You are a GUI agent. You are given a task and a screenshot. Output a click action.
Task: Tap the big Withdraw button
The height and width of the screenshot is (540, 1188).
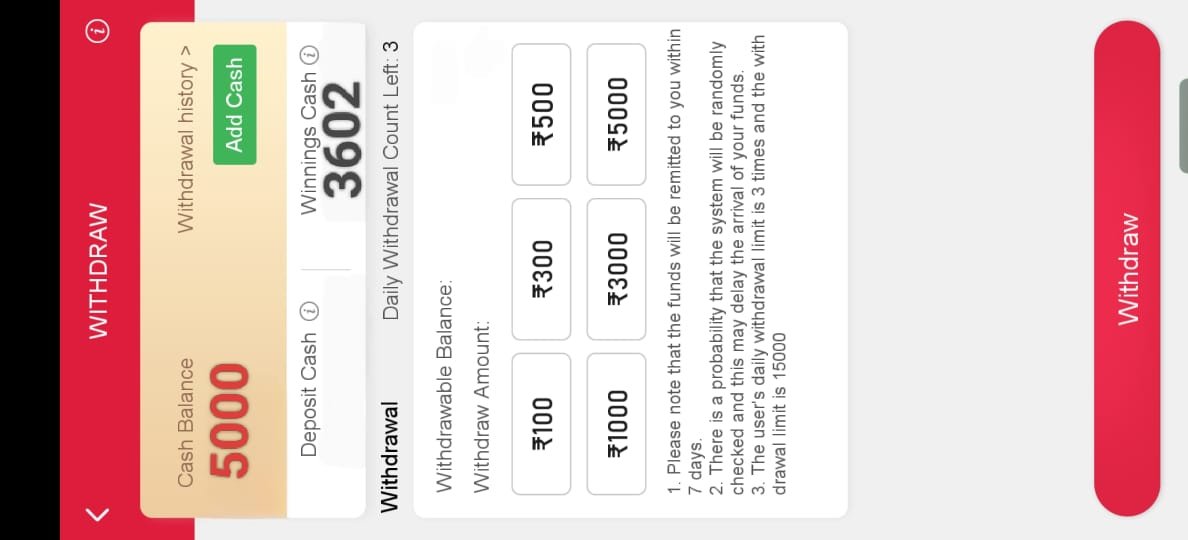pos(1127,268)
